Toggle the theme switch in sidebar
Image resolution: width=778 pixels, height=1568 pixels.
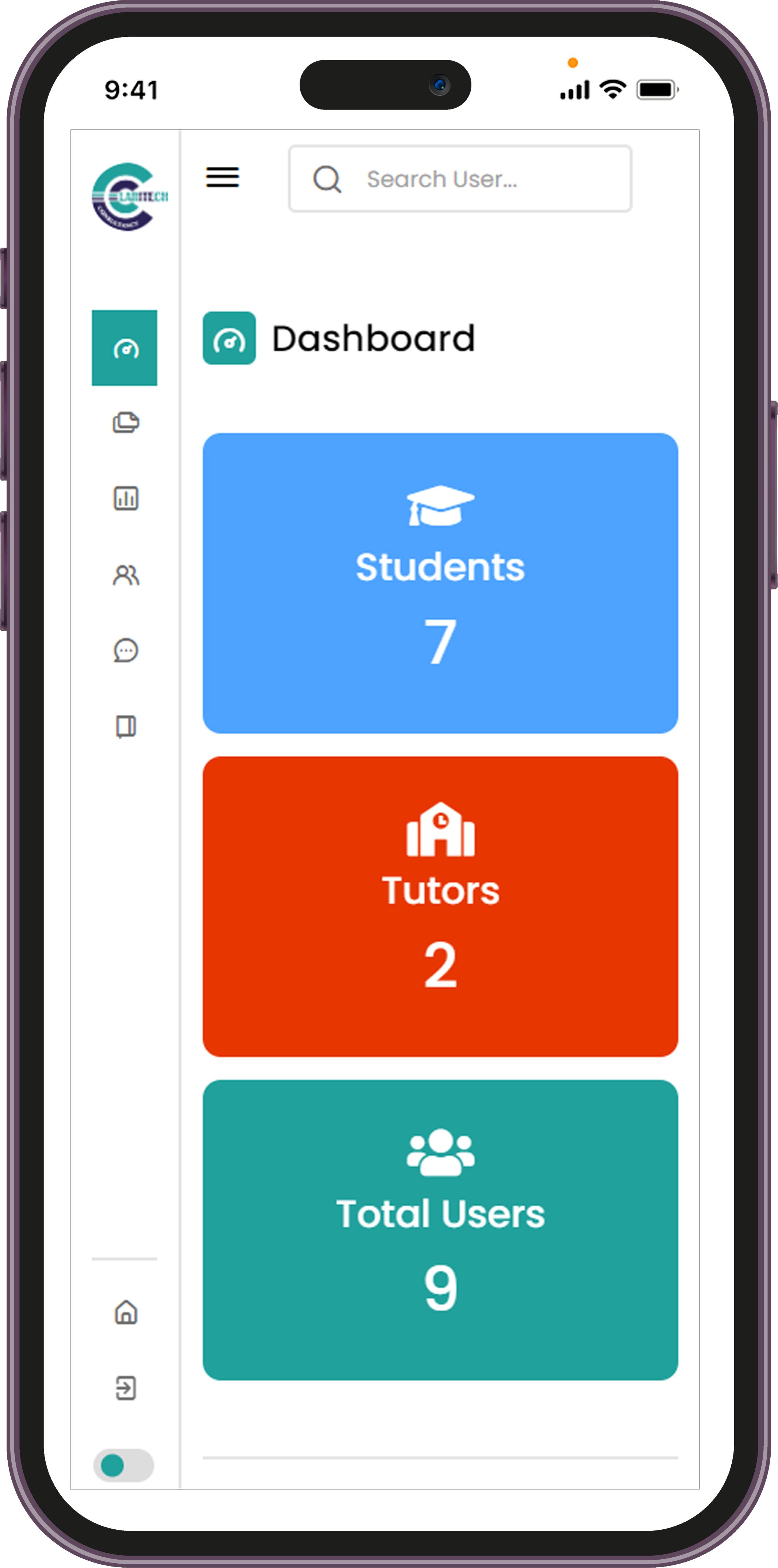123,1465
